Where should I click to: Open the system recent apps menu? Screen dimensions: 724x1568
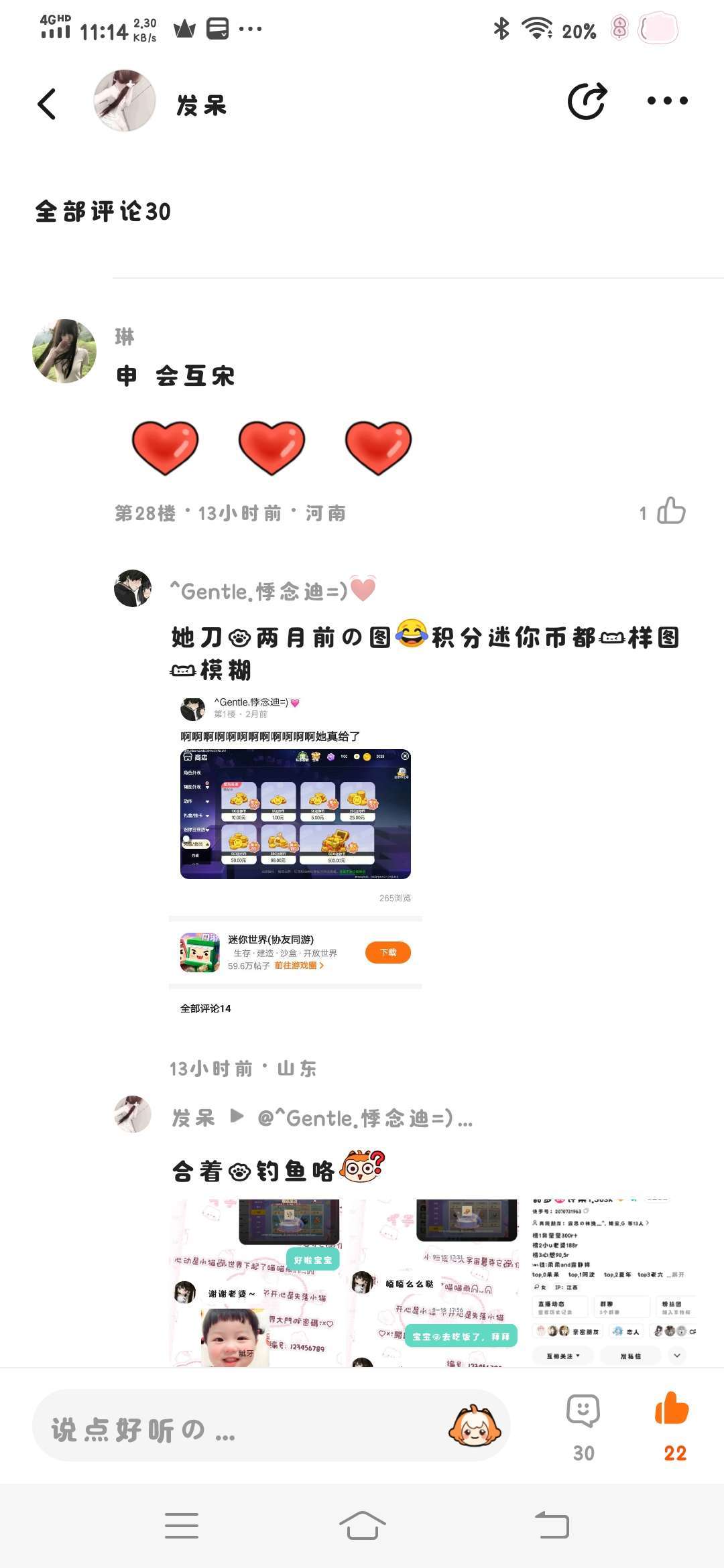point(182,1526)
